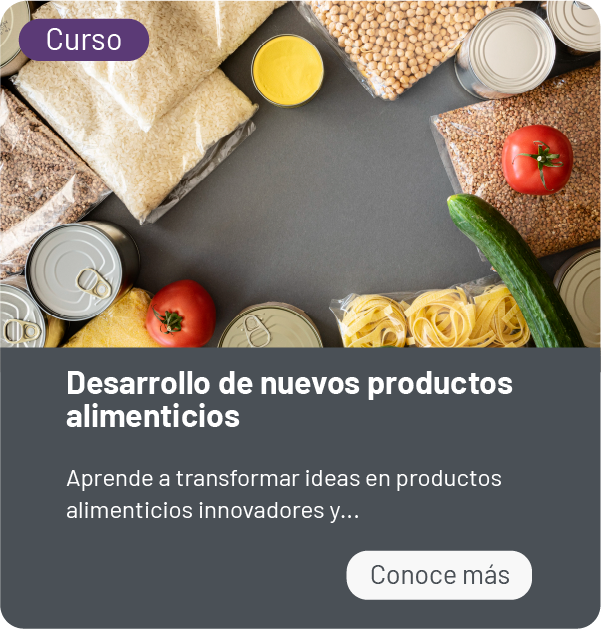Open the Desarrollo de nuevos productos alimenticios card

point(289,398)
